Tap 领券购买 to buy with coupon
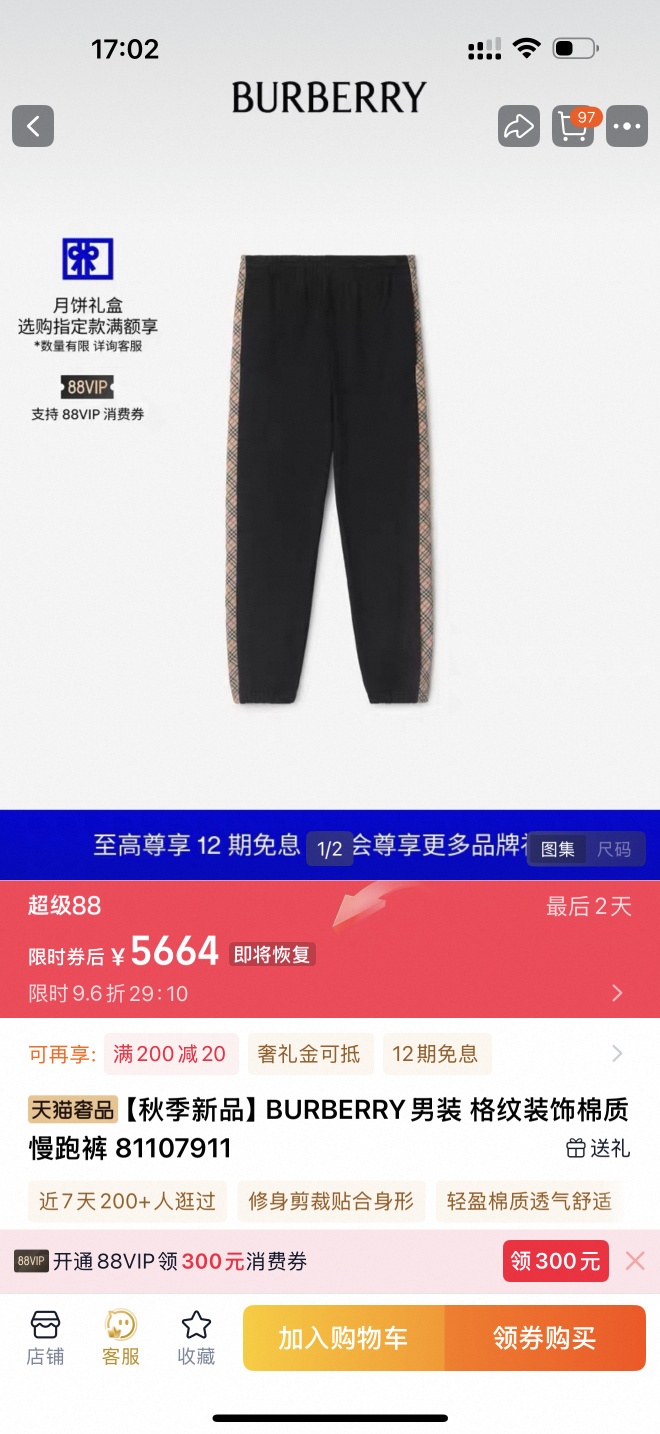The height and width of the screenshot is (1434, 660). coord(545,1338)
